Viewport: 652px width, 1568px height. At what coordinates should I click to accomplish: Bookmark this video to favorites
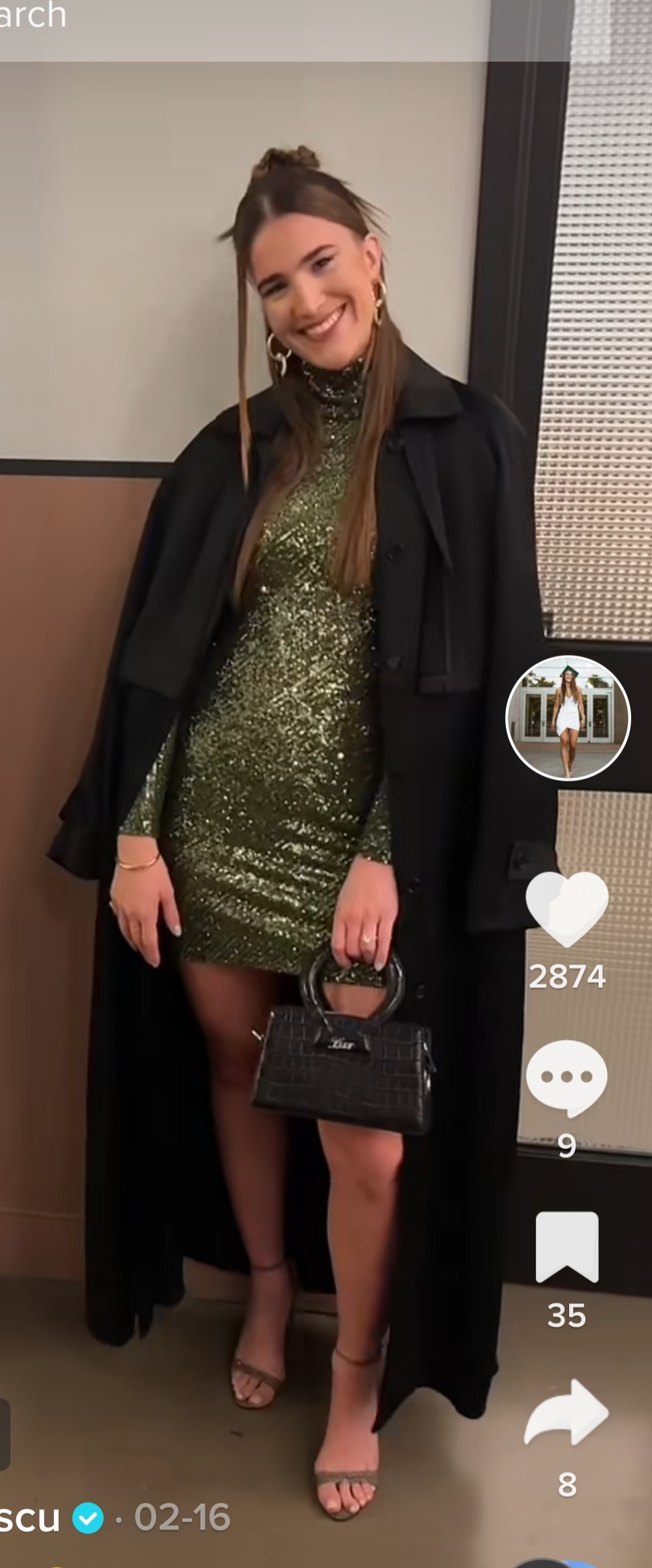point(567,1247)
